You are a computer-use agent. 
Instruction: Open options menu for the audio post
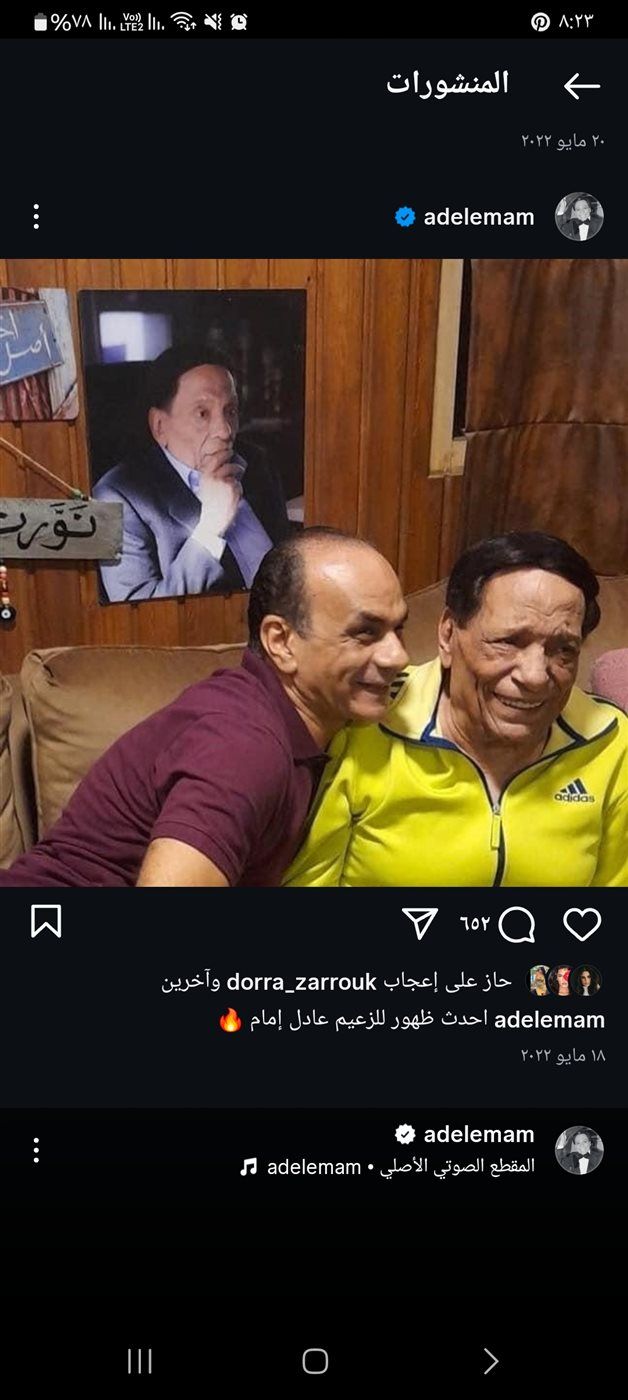tap(36, 1150)
